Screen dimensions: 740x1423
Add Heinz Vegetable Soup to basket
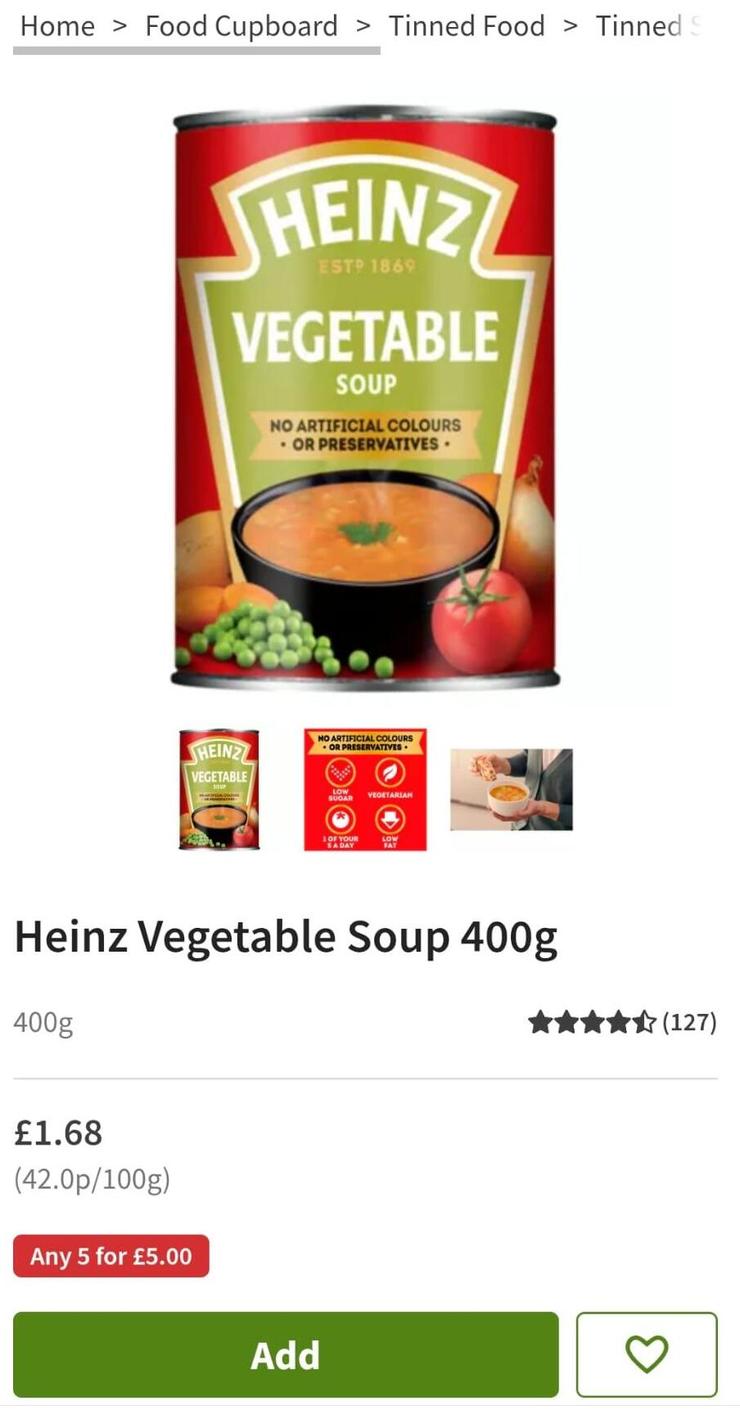point(285,1355)
